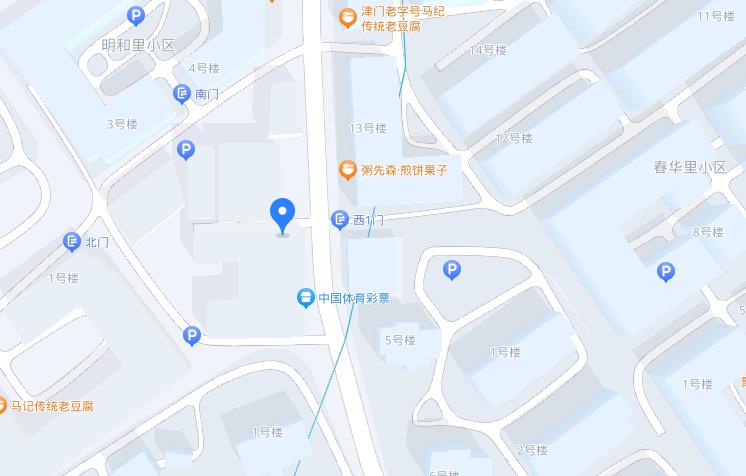Tap the parking marker below 春华里小区
This screenshot has width=746, height=476.
tap(666, 271)
